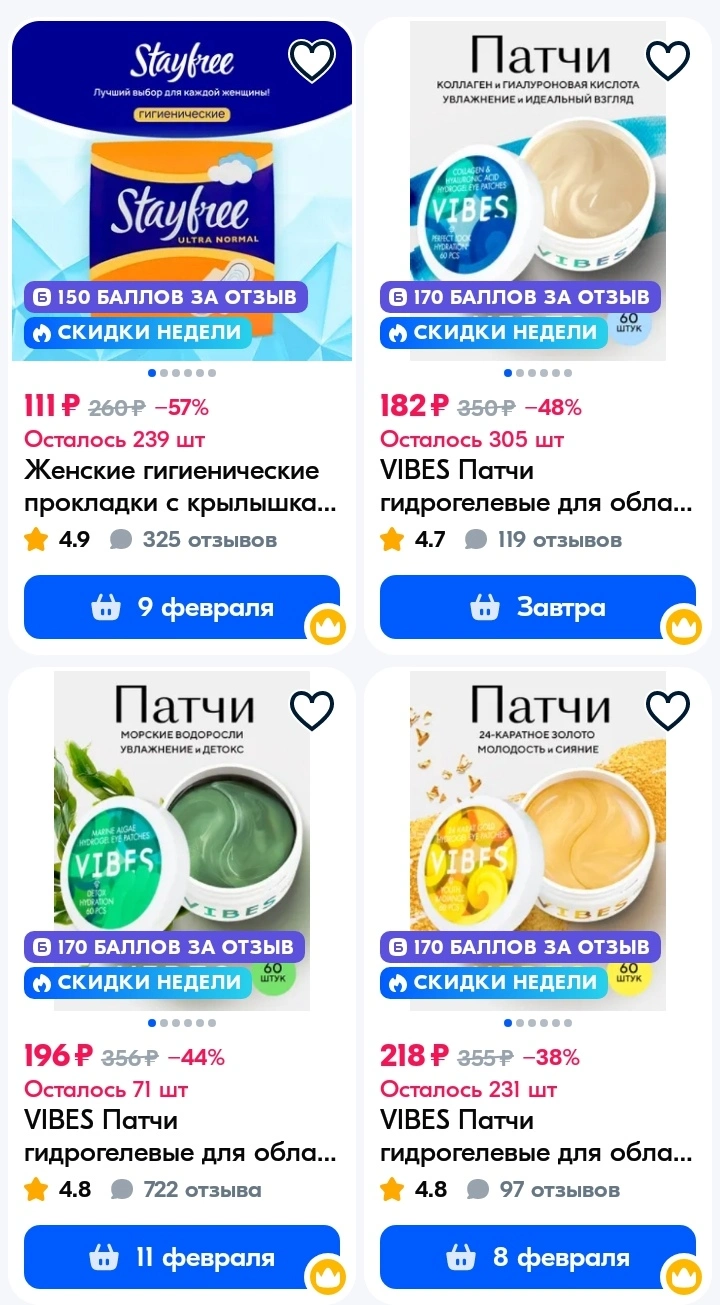Tap the 11 февраля cart button
Screen dimensions: 720x1305
pyautogui.click(x=182, y=1257)
